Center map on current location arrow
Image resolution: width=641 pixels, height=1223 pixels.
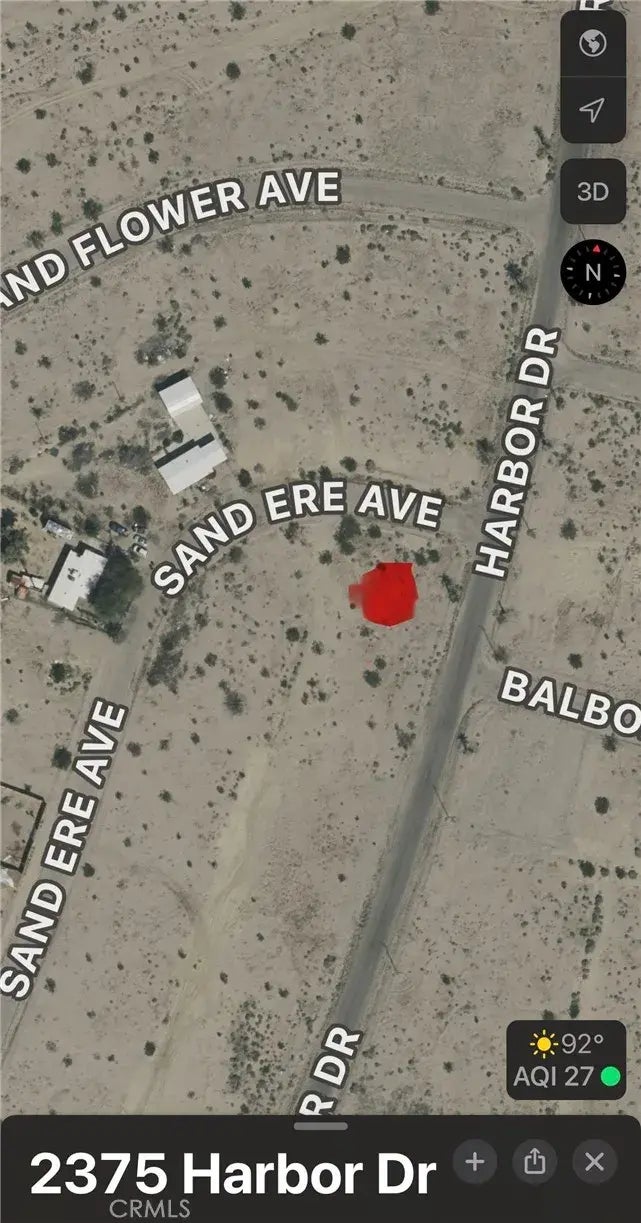[x=593, y=110]
